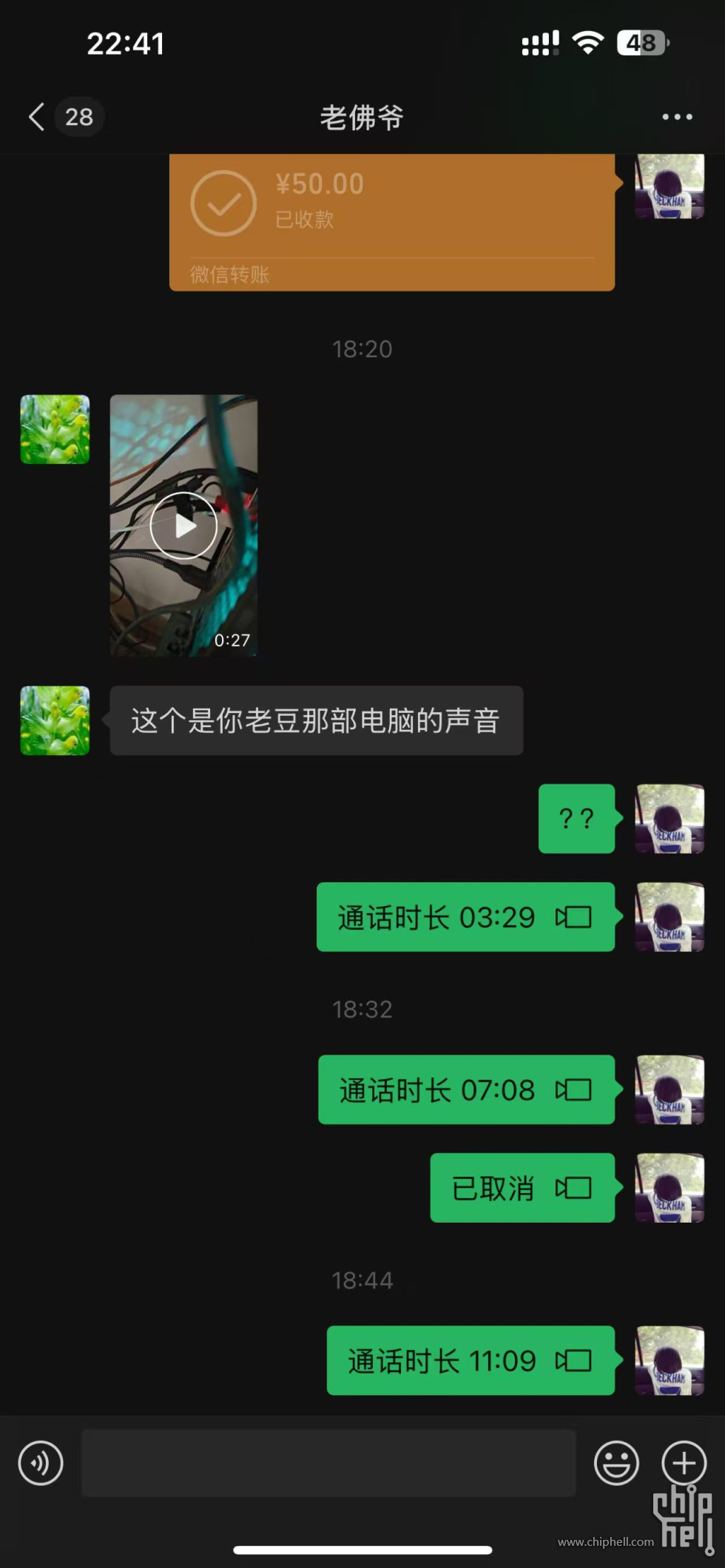The height and width of the screenshot is (1568, 725).
Task: Play the 0:27 video message
Action: (183, 525)
